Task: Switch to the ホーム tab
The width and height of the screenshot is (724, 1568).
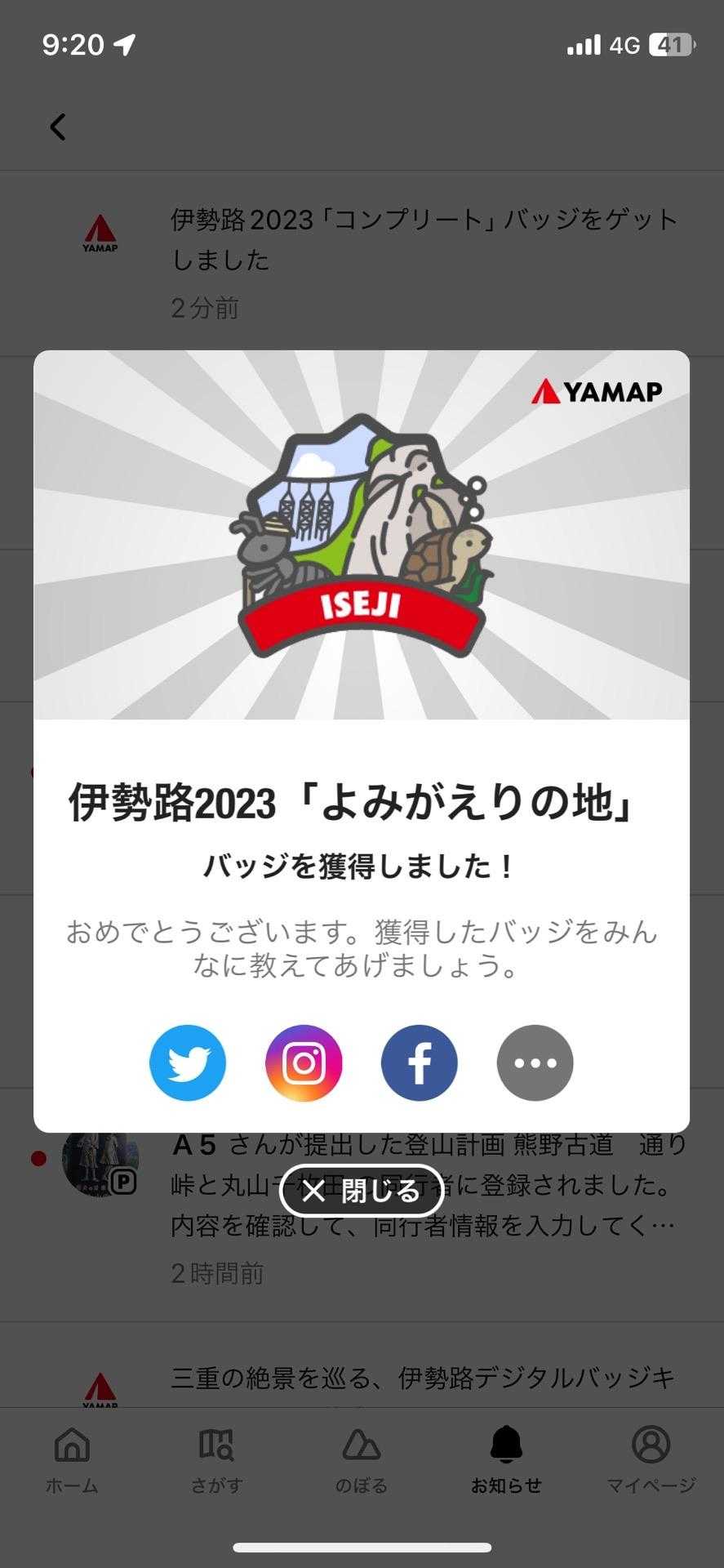Action: [72, 1459]
